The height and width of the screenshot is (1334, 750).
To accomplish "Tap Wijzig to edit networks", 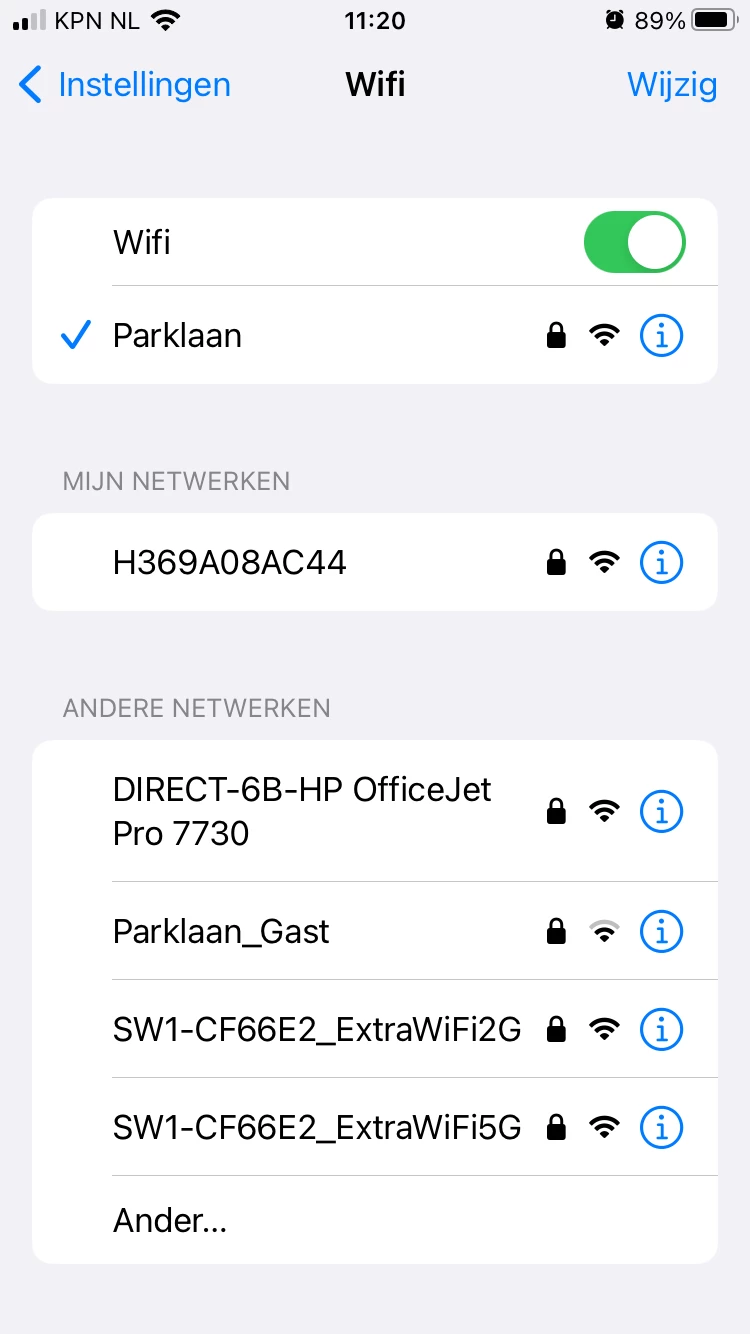I will (x=672, y=85).
